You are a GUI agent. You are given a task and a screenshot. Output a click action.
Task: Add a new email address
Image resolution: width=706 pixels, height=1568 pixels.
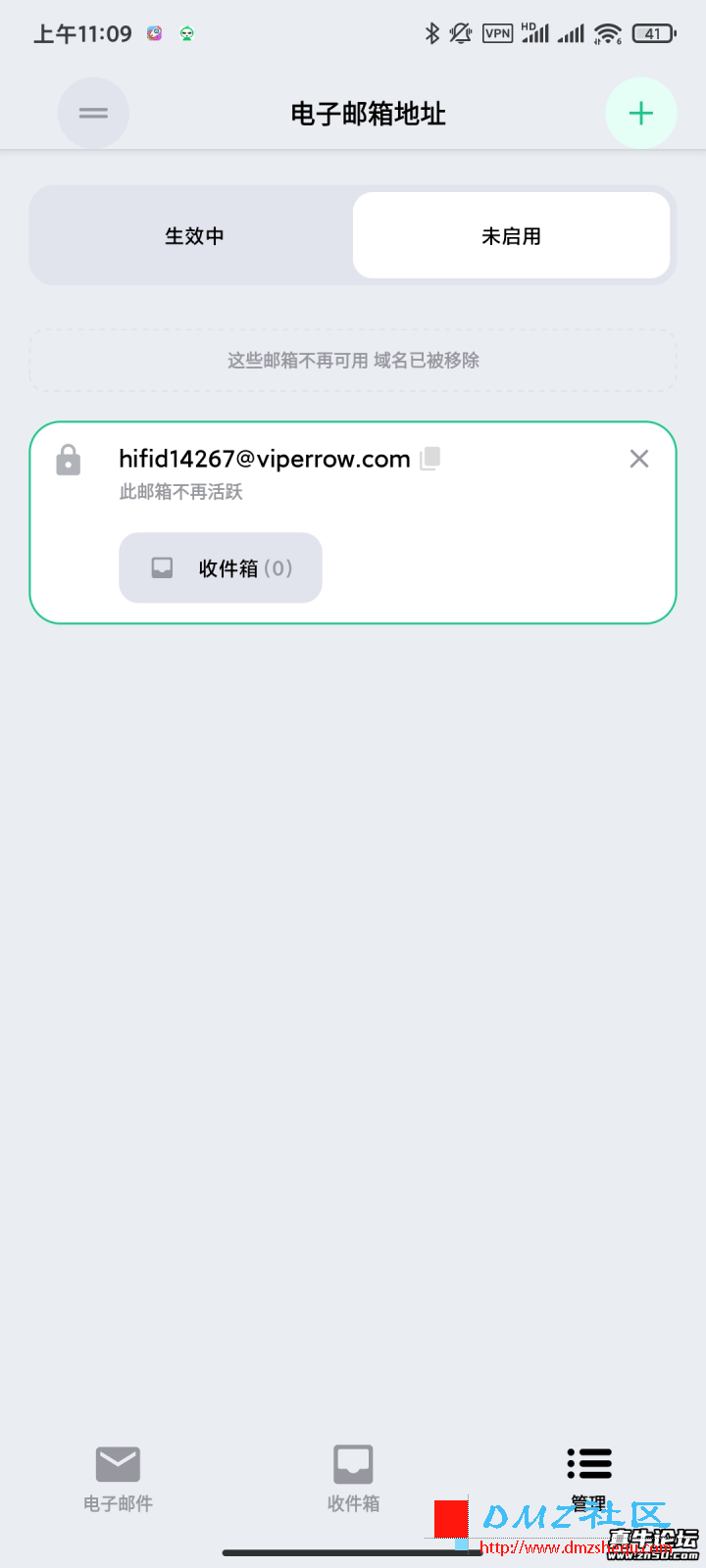[x=640, y=114]
